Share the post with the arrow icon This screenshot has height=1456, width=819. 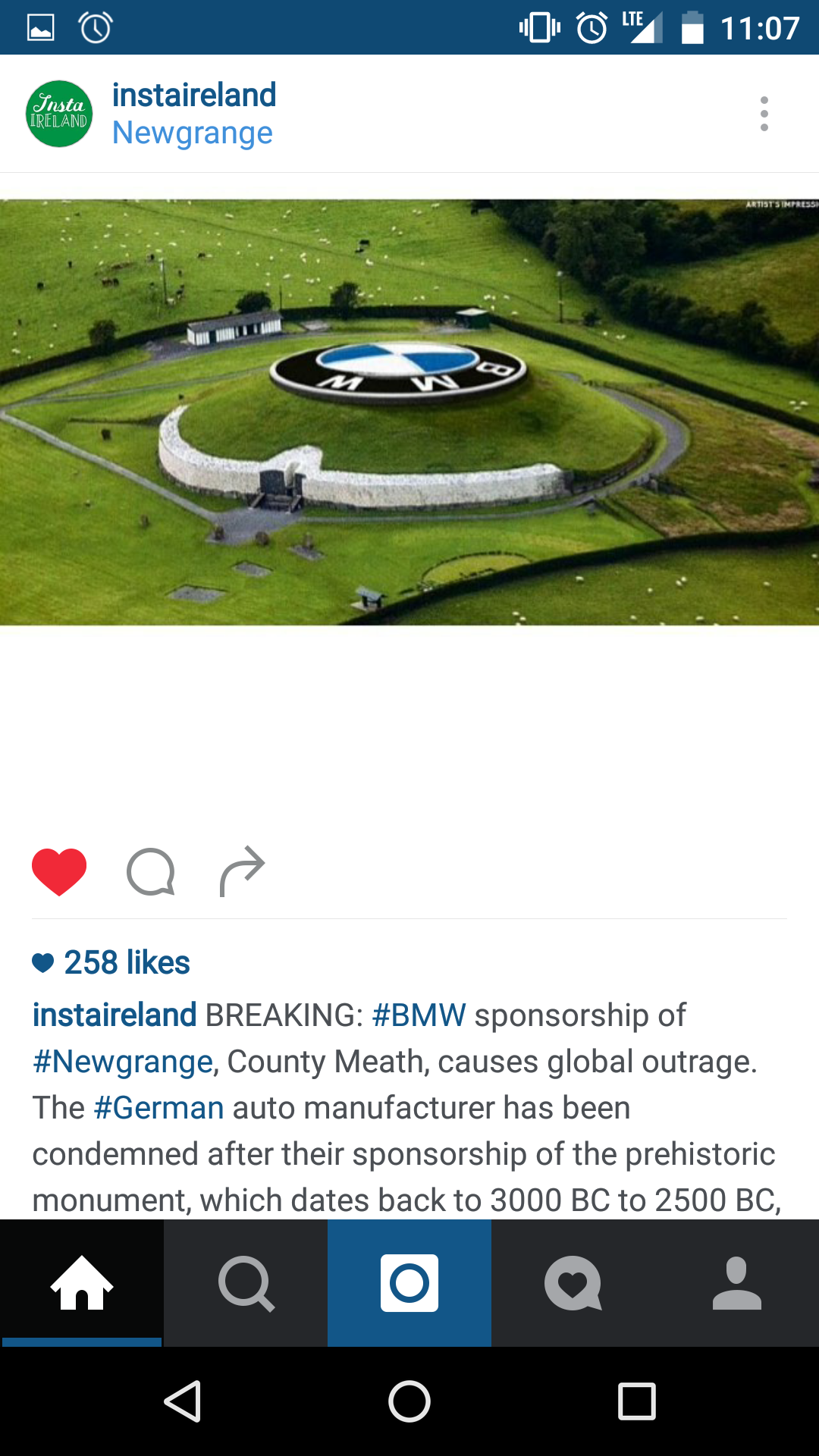pyautogui.click(x=242, y=871)
